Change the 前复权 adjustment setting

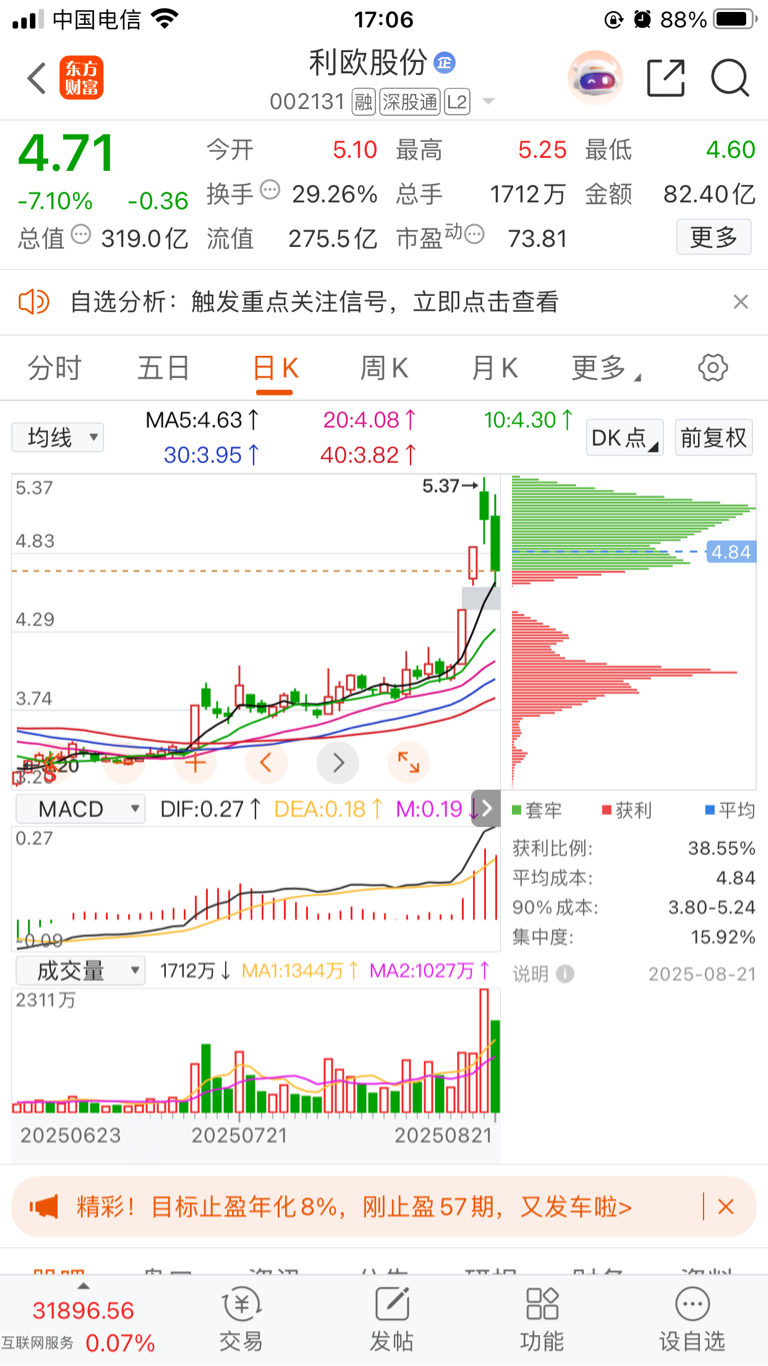(x=714, y=437)
